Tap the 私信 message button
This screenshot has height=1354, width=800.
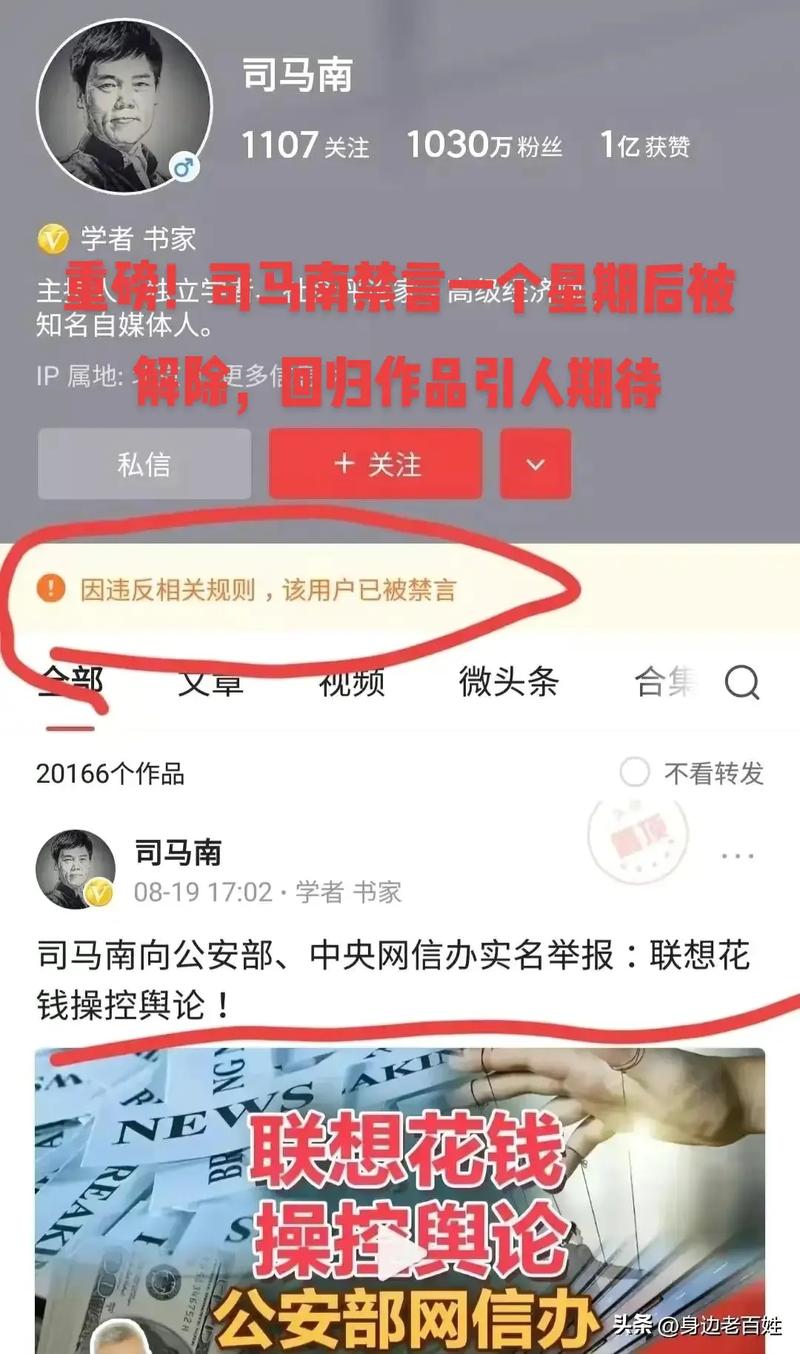tap(144, 464)
